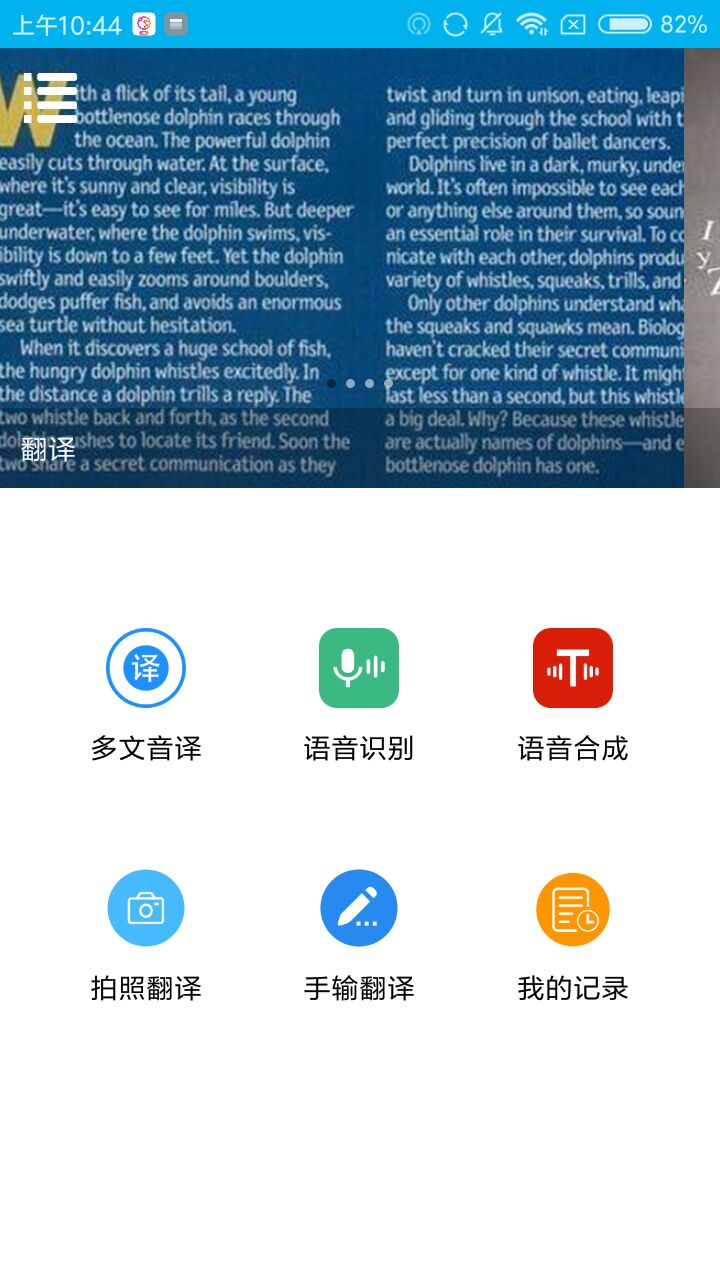Tap the banner page indicator dots

coord(359,383)
